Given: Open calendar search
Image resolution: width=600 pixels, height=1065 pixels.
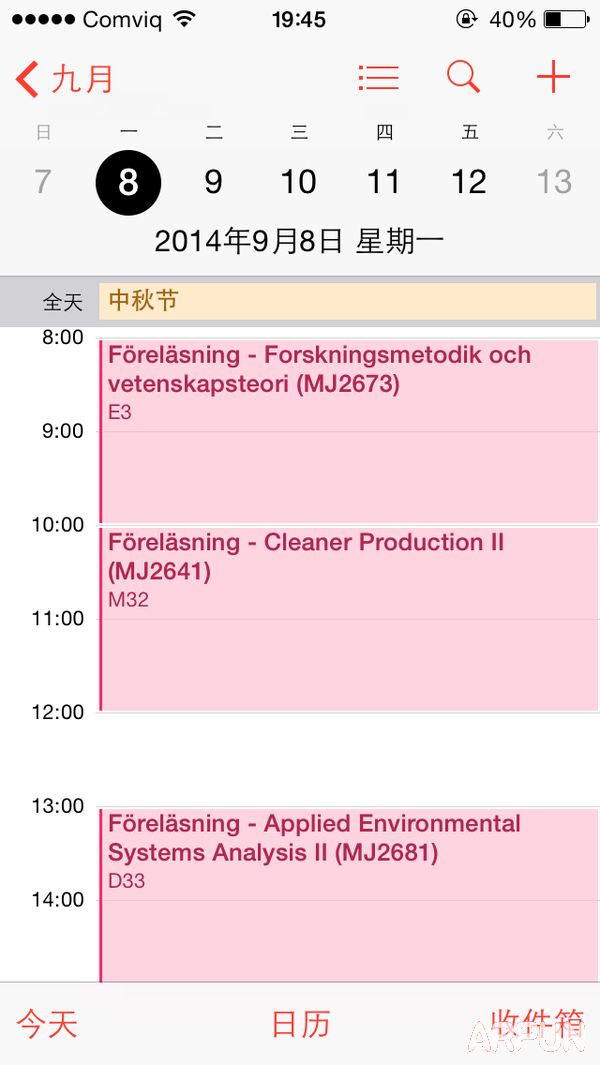Looking at the screenshot, I should click(463, 77).
